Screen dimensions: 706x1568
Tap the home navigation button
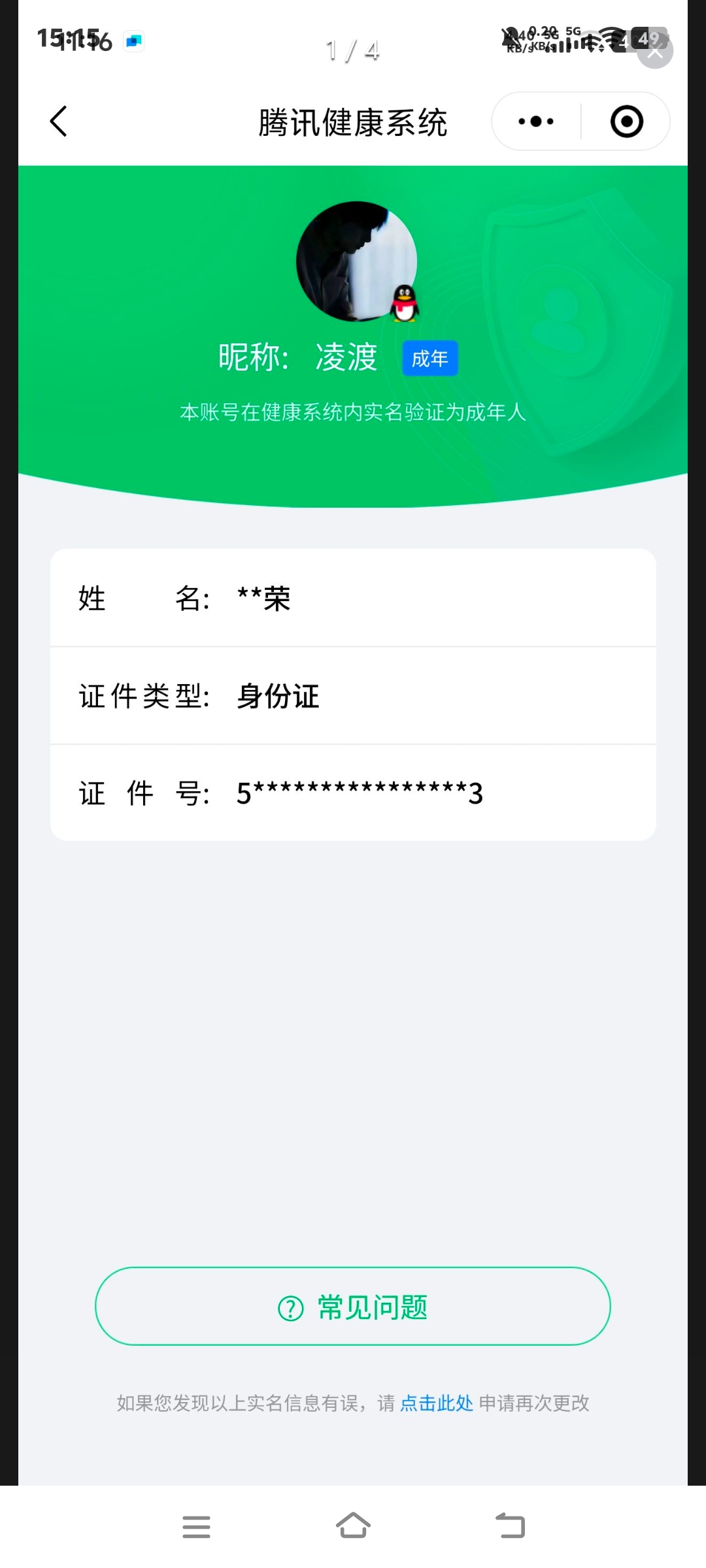(x=353, y=1526)
